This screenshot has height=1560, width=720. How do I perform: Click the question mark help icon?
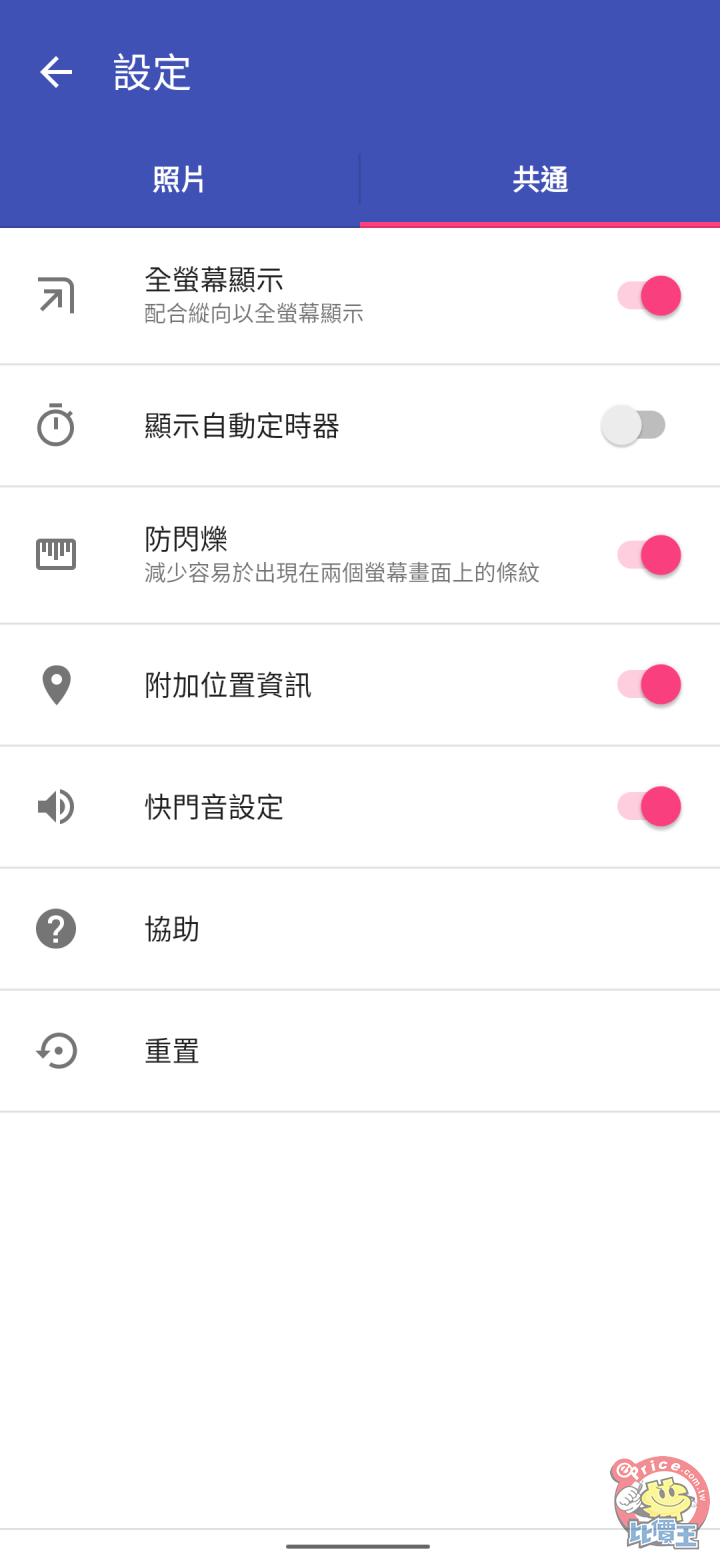[57, 929]
